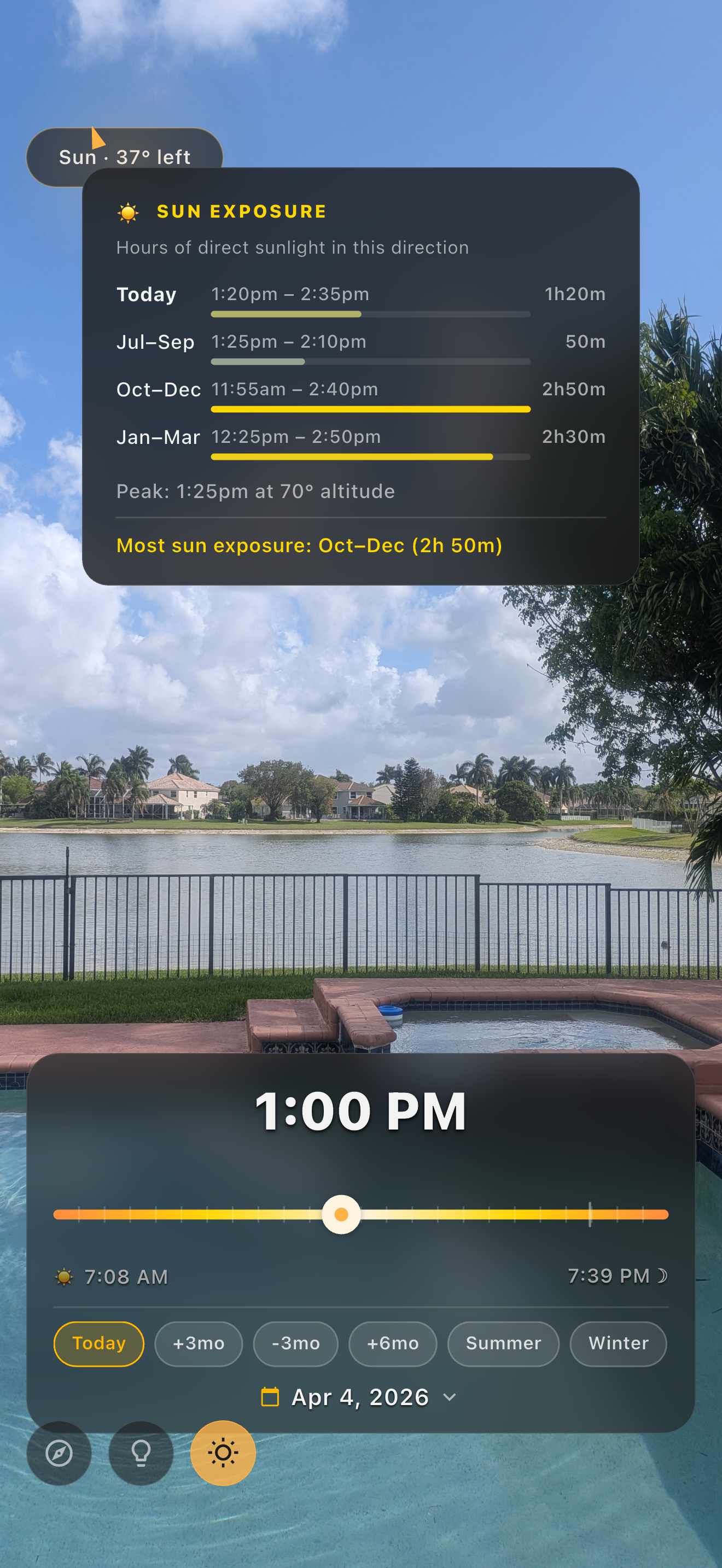Select the highlighted sun mode icon
722x1568 pixels.
pyautogui.click(x=223, y=1454)
